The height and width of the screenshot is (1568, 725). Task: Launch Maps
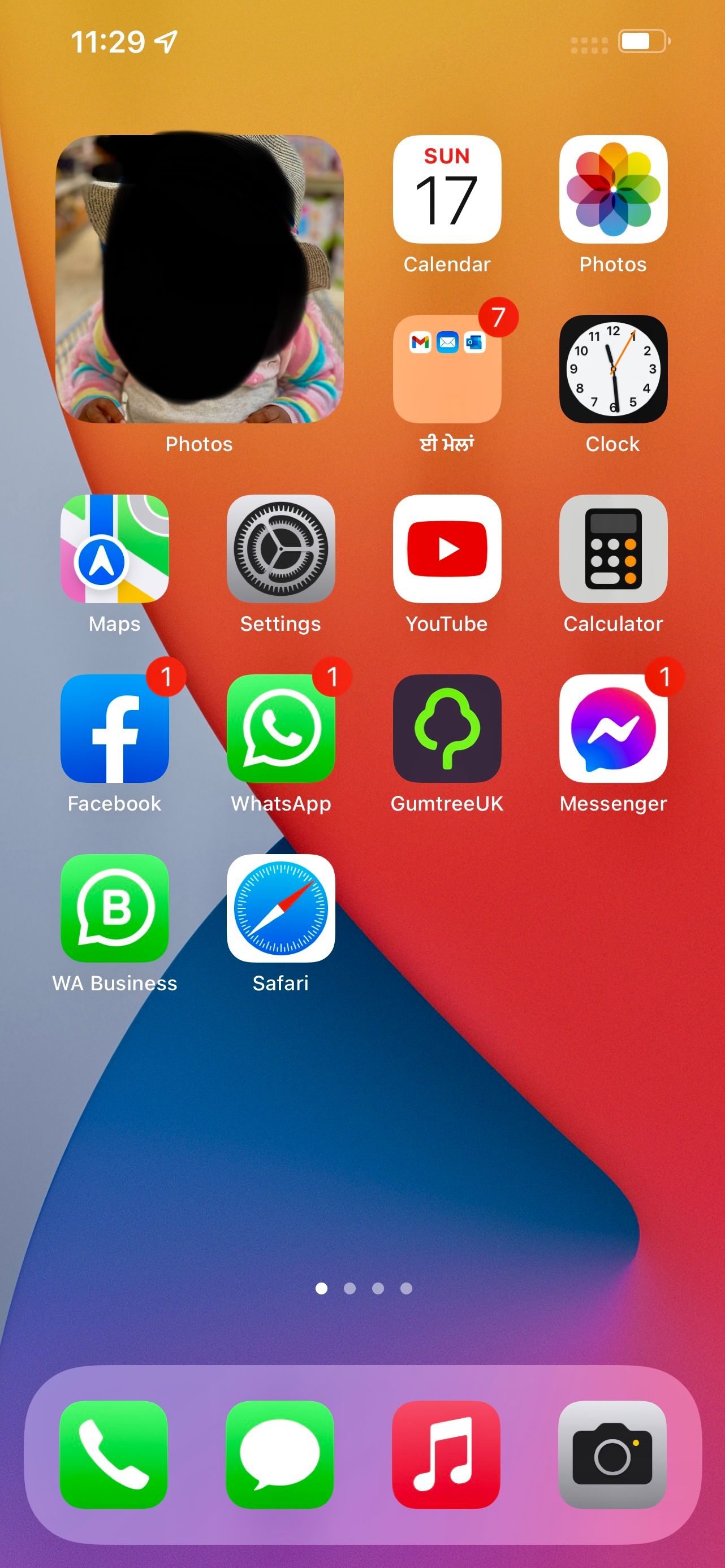click(x=115, y=548)
